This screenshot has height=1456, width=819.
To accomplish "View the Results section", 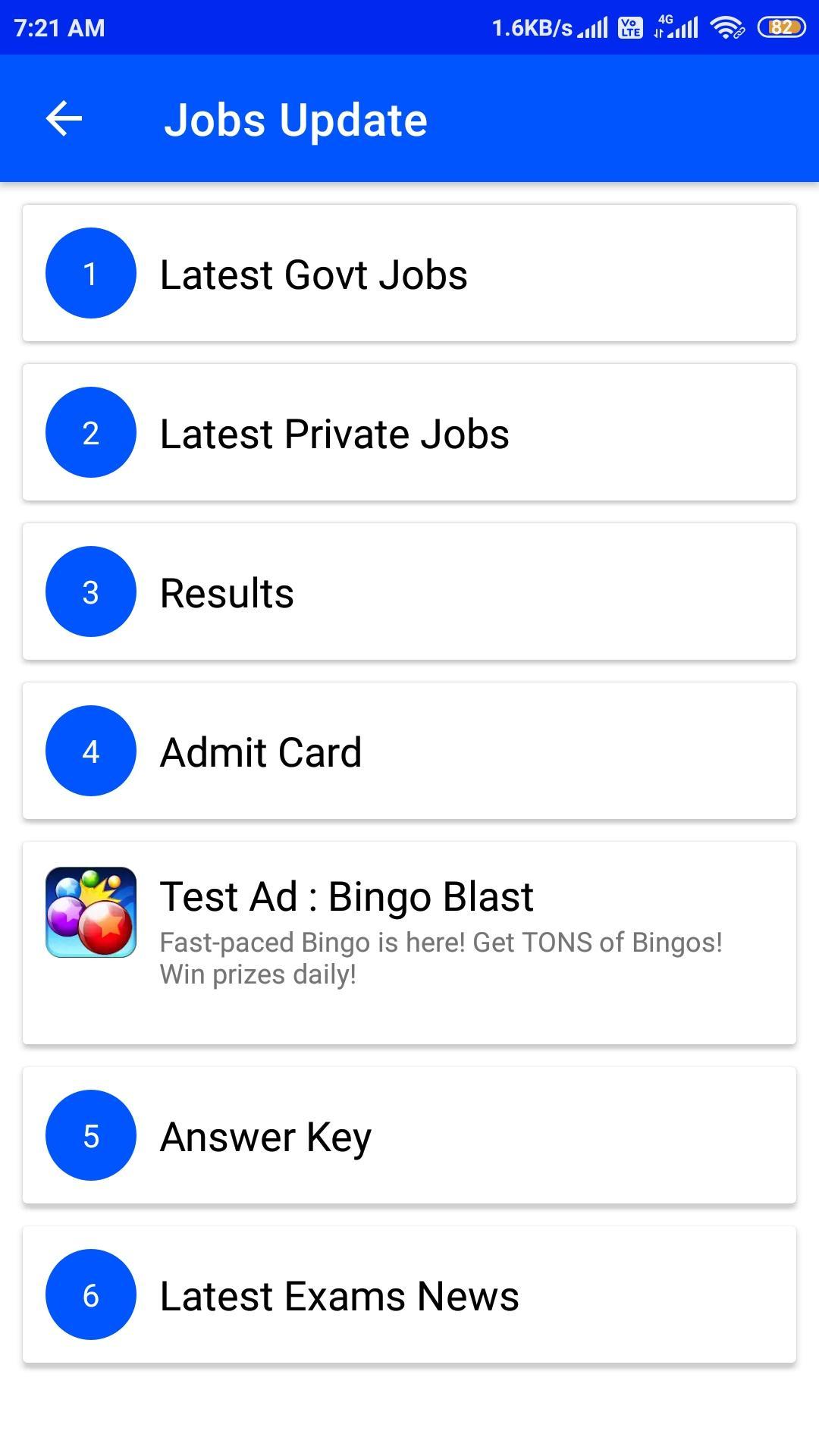I will 409,591.
